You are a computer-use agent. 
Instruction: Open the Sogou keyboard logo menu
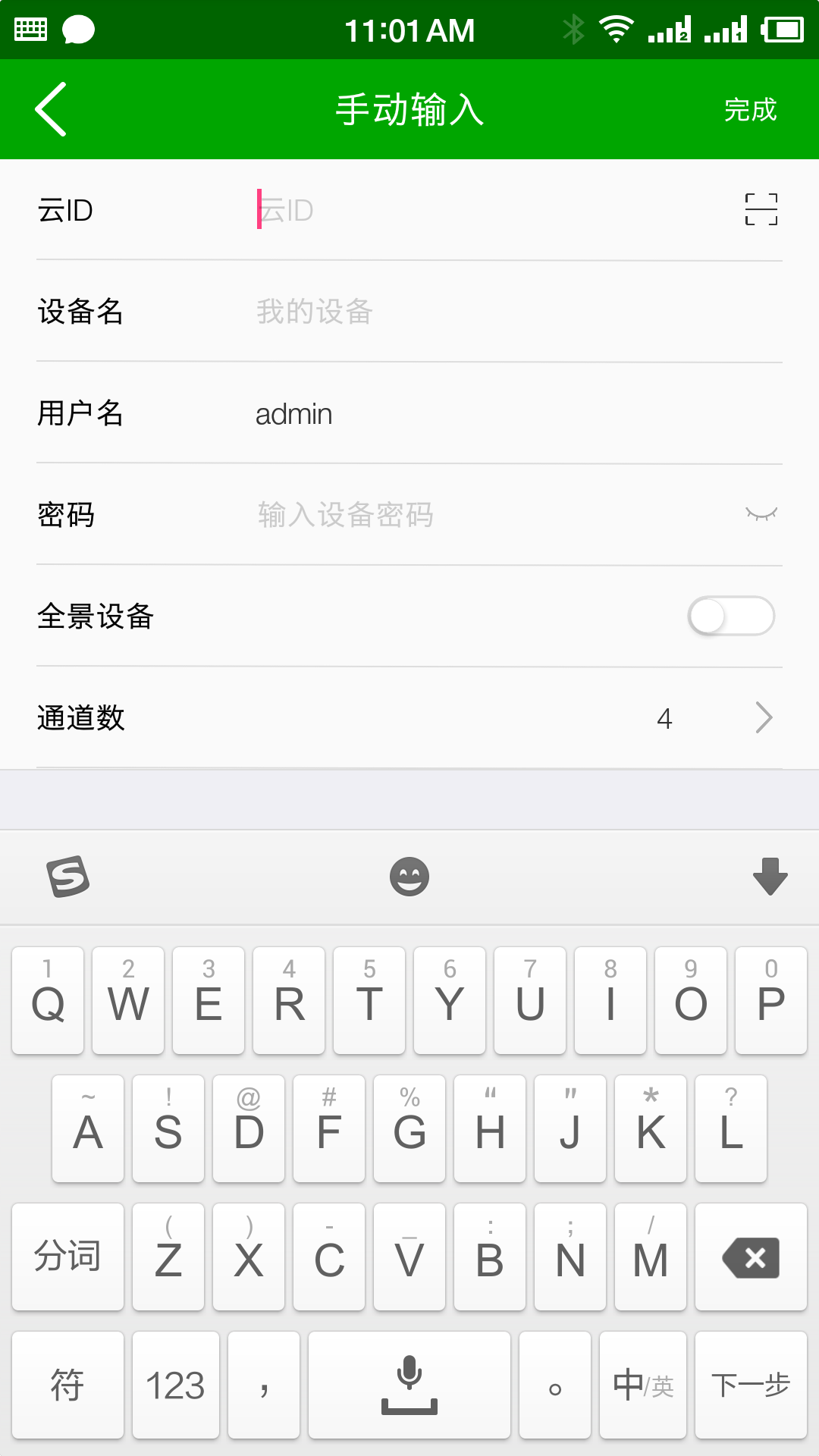point(67,877)
